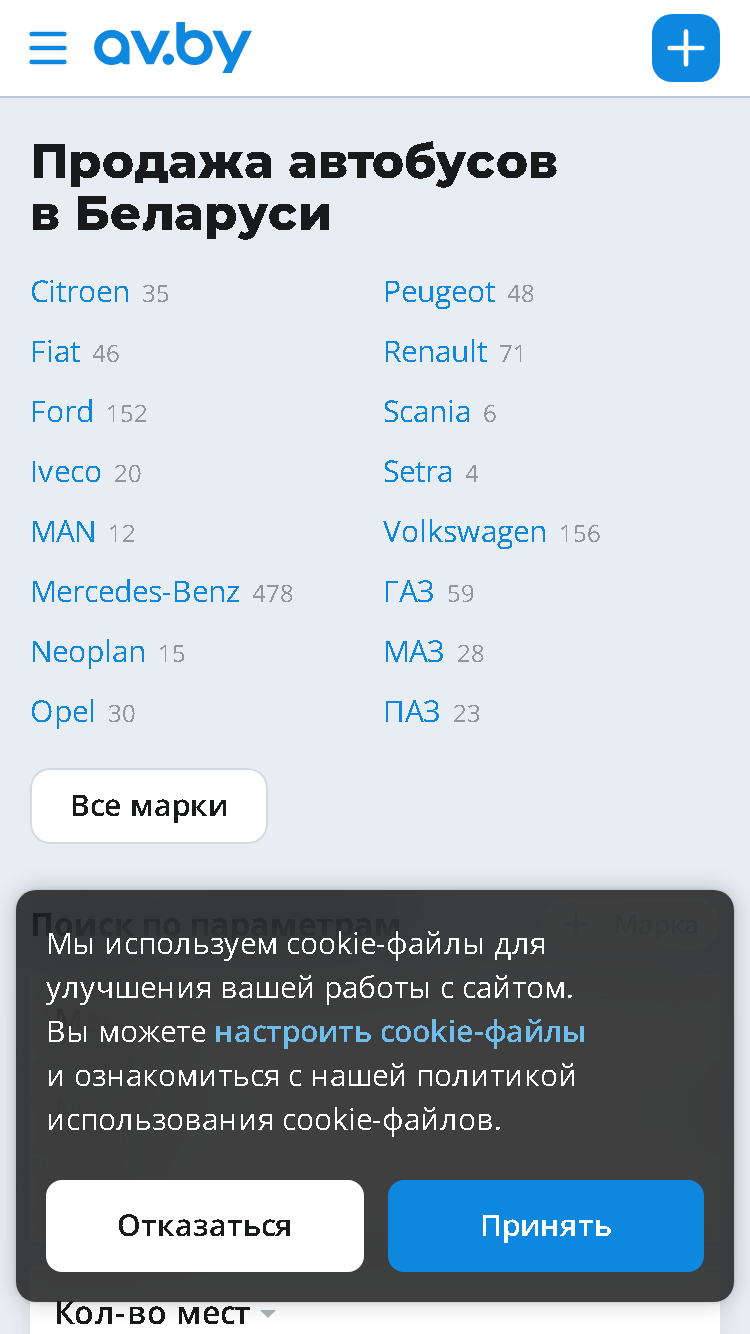Open Peugeot bus listings

[440, 292]
